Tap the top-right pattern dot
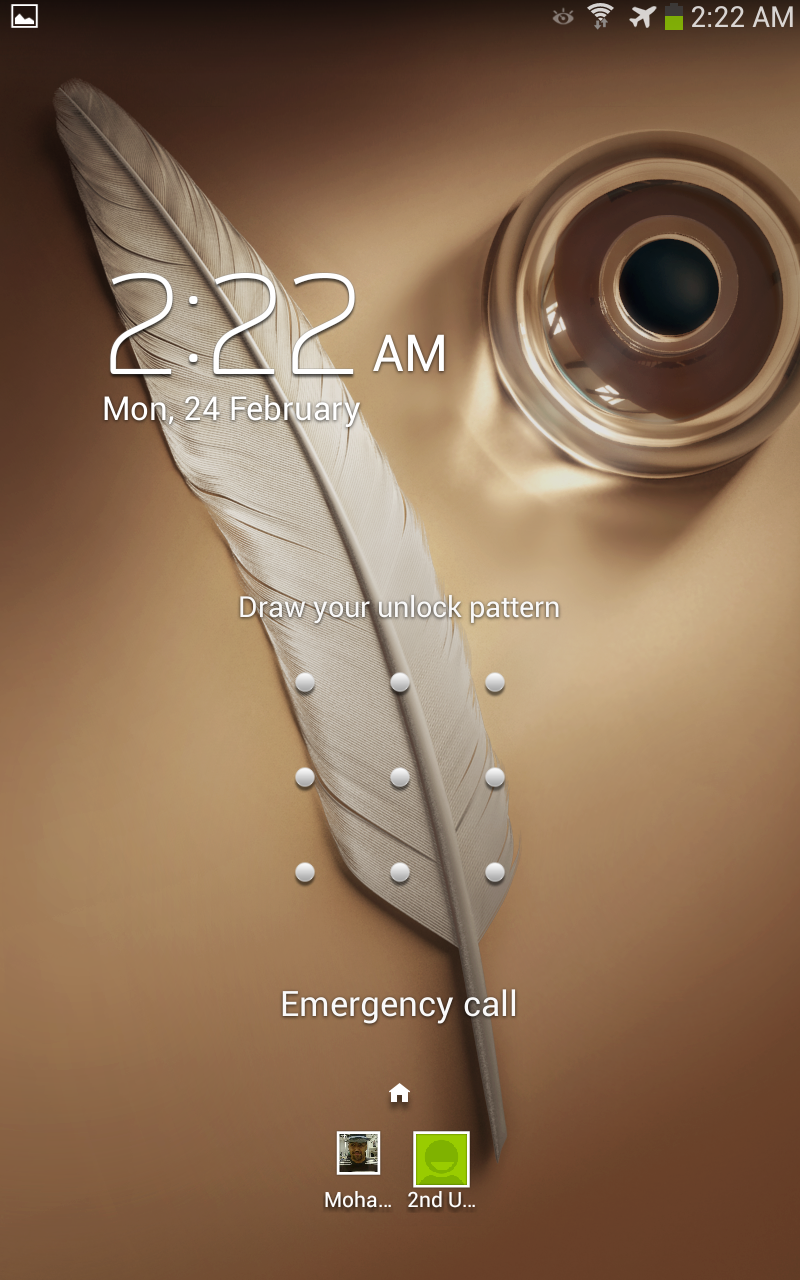The image size is (800, 1280). (x=495, y=683)
